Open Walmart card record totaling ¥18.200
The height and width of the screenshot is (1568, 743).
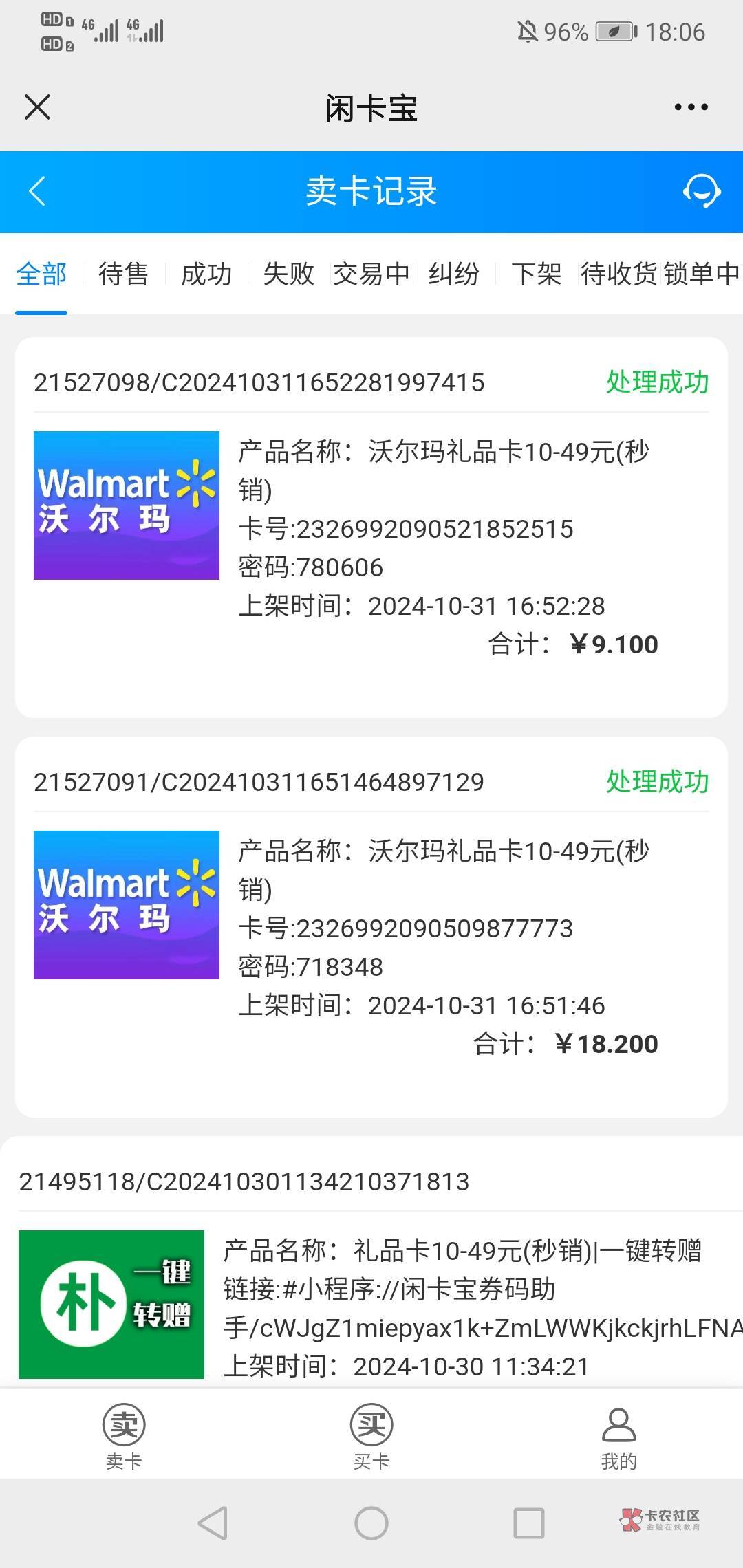(x=371, y=927)
